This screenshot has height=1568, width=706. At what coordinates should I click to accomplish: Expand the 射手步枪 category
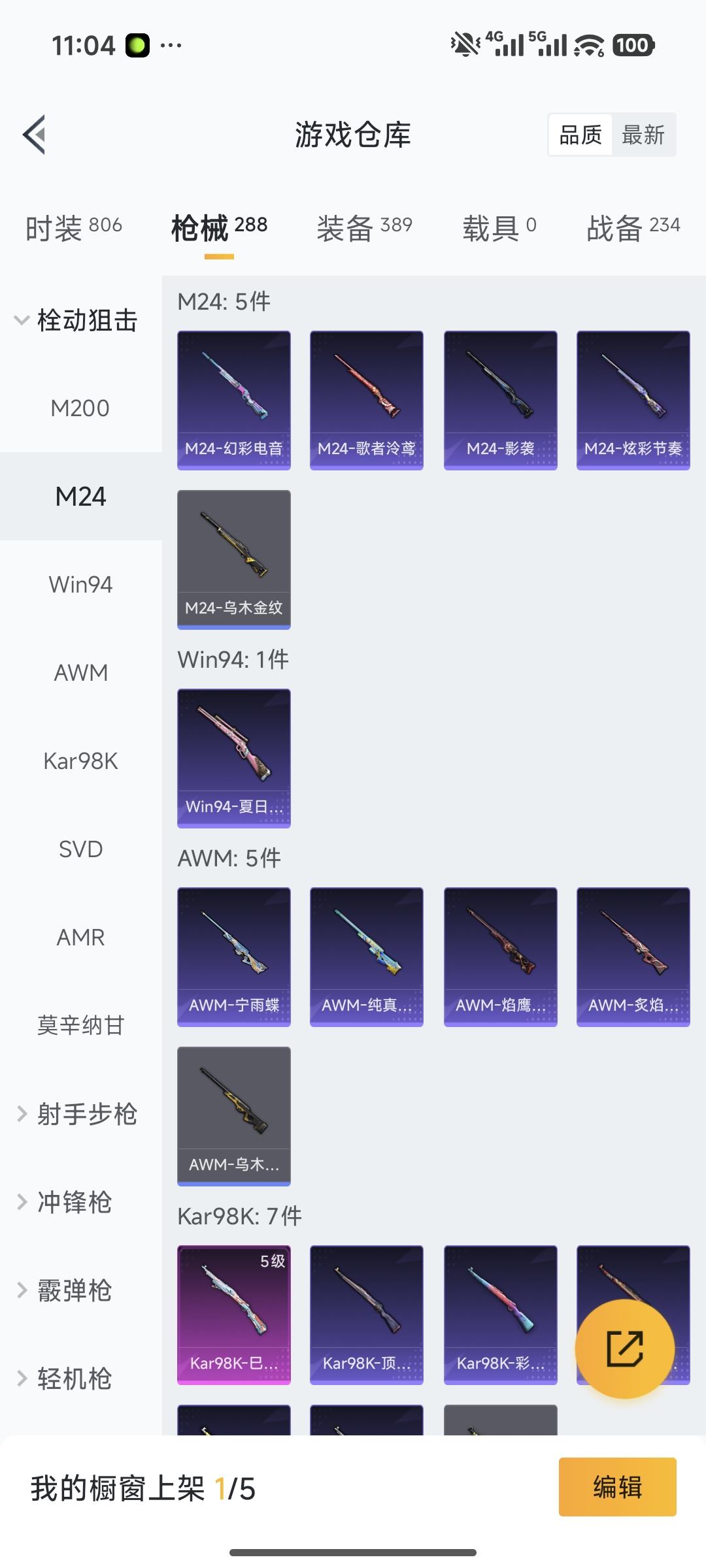(x=80, y=1115)
